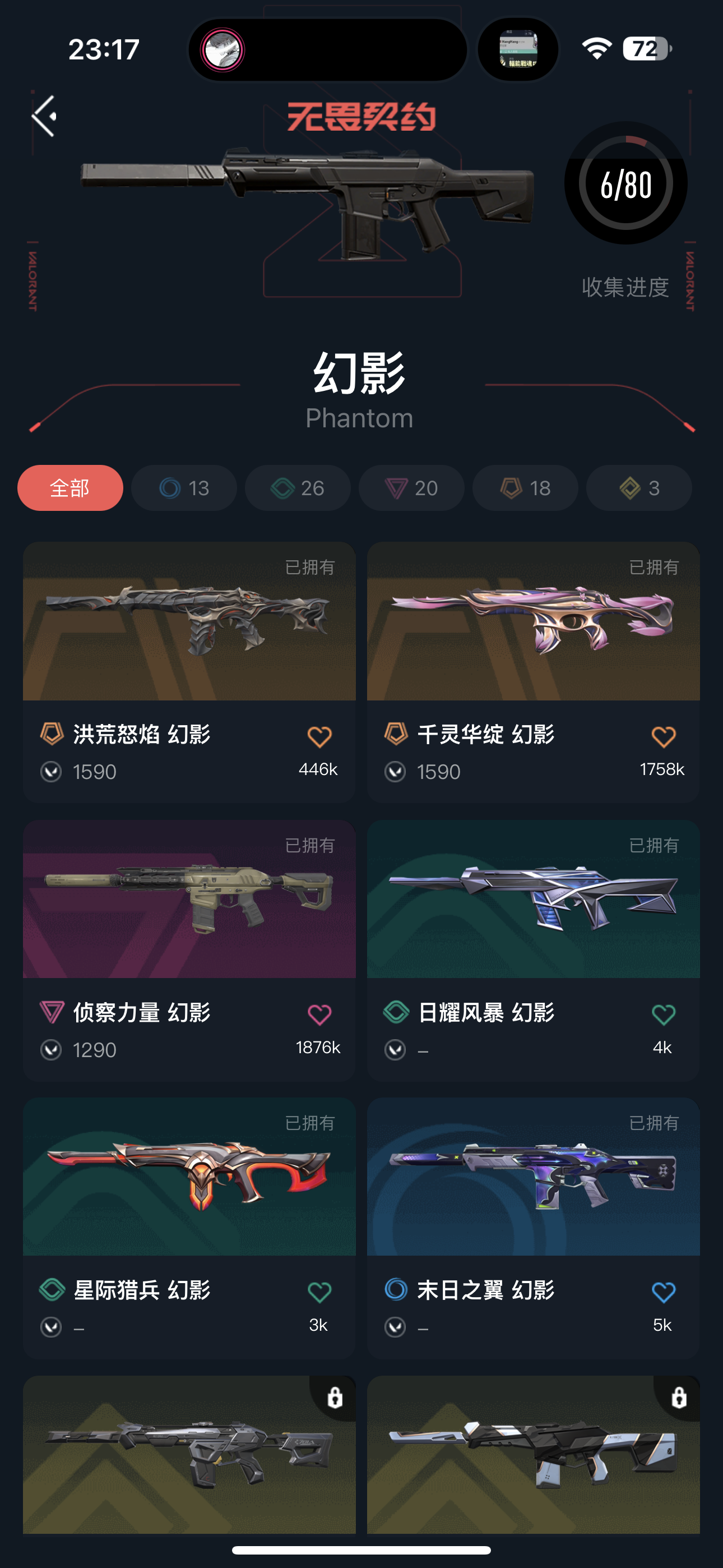Viewport: 723px width, 1568px height.
Task: Open the 侦察力量 幻影 skin card
Action: pyautogui.click(x=189, y=899)
